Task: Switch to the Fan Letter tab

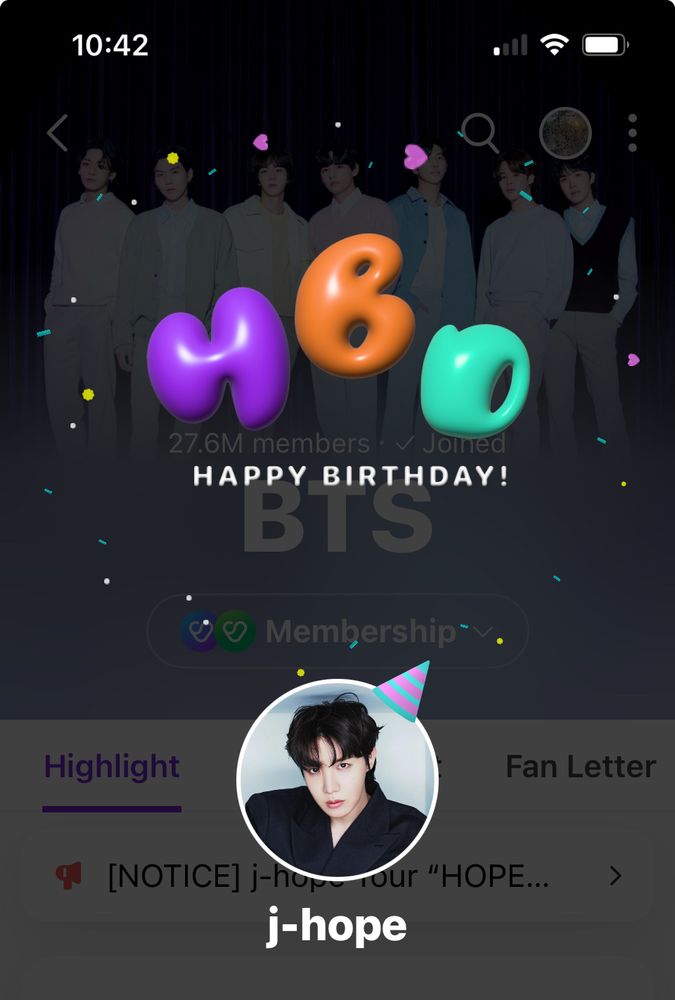Action: point(580,767)
